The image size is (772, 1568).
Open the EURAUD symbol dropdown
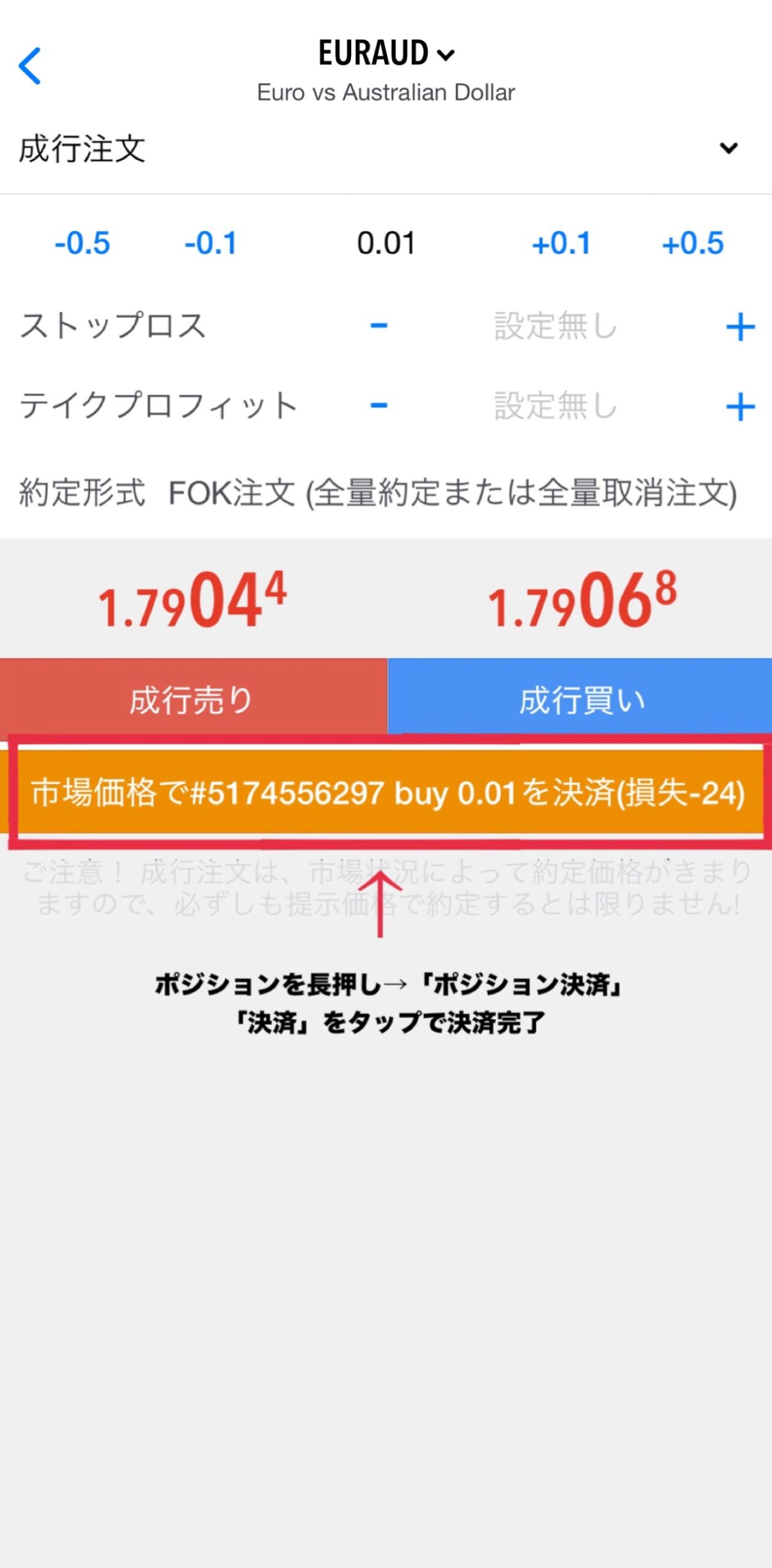coord(386,54)
